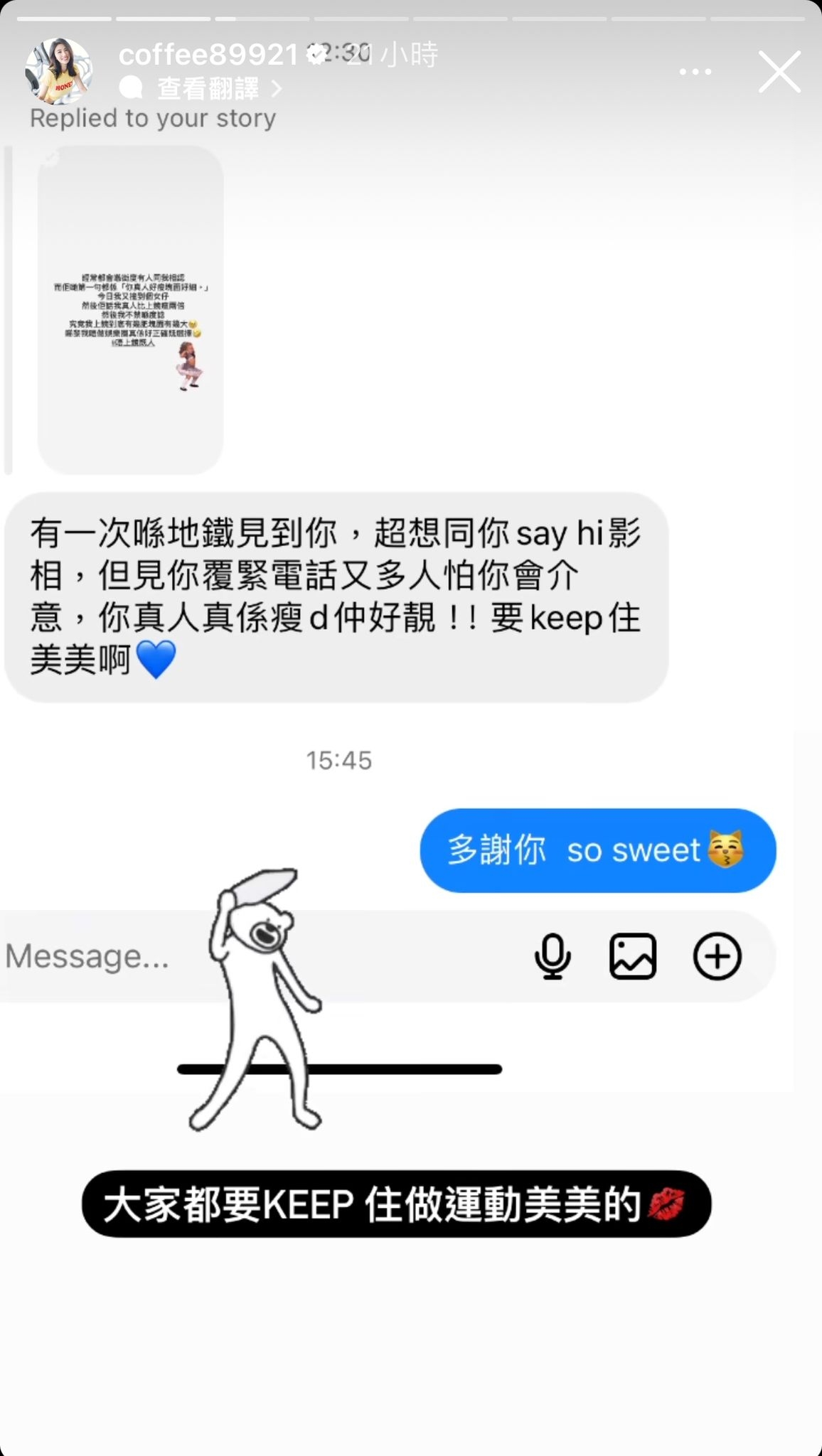Open the story's three-dot options menu

point(695,72)
